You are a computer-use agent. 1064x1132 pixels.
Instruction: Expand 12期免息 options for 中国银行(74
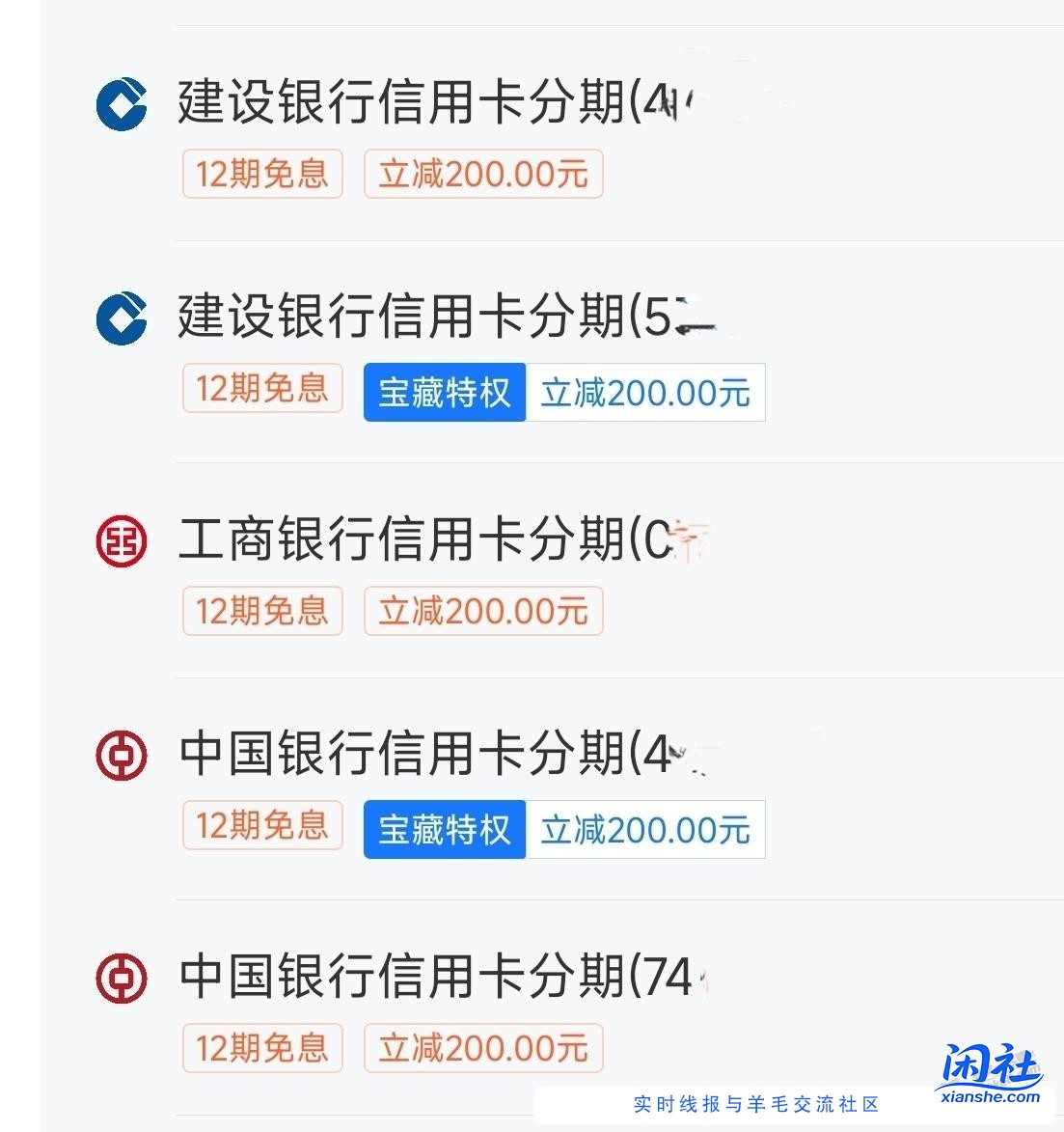(261, 1048)
